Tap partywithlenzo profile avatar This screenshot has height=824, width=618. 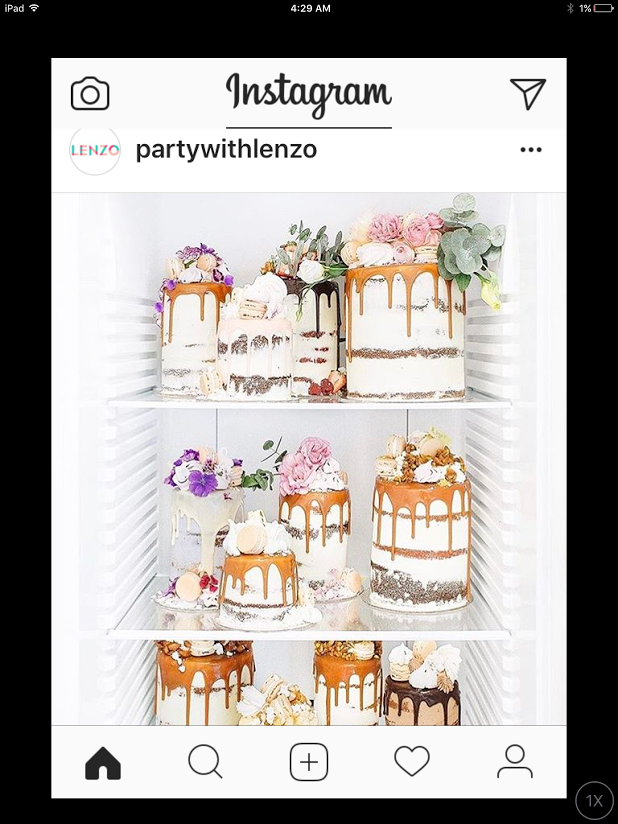[x=94, y=151]
